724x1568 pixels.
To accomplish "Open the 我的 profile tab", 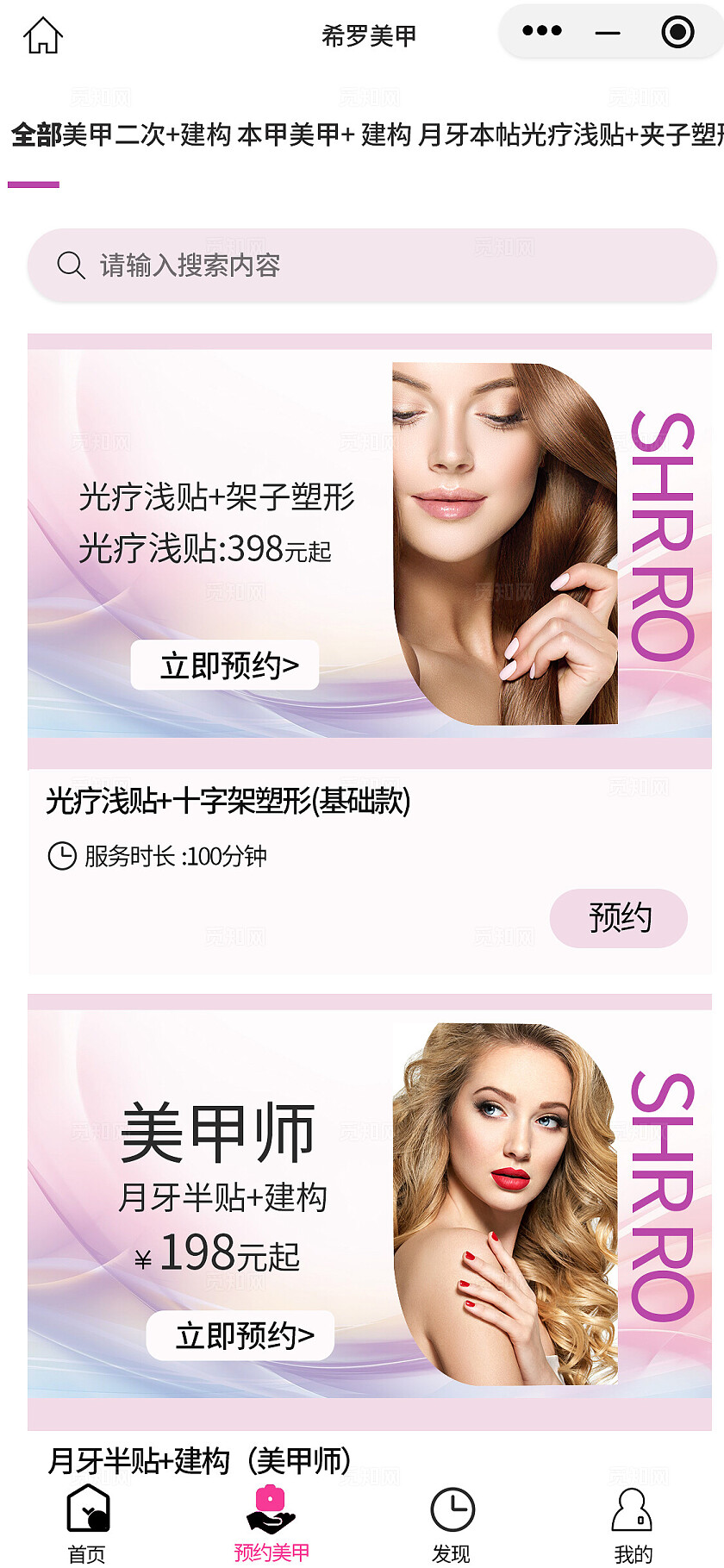I will pyautogui.click(x=633, y=1523).
